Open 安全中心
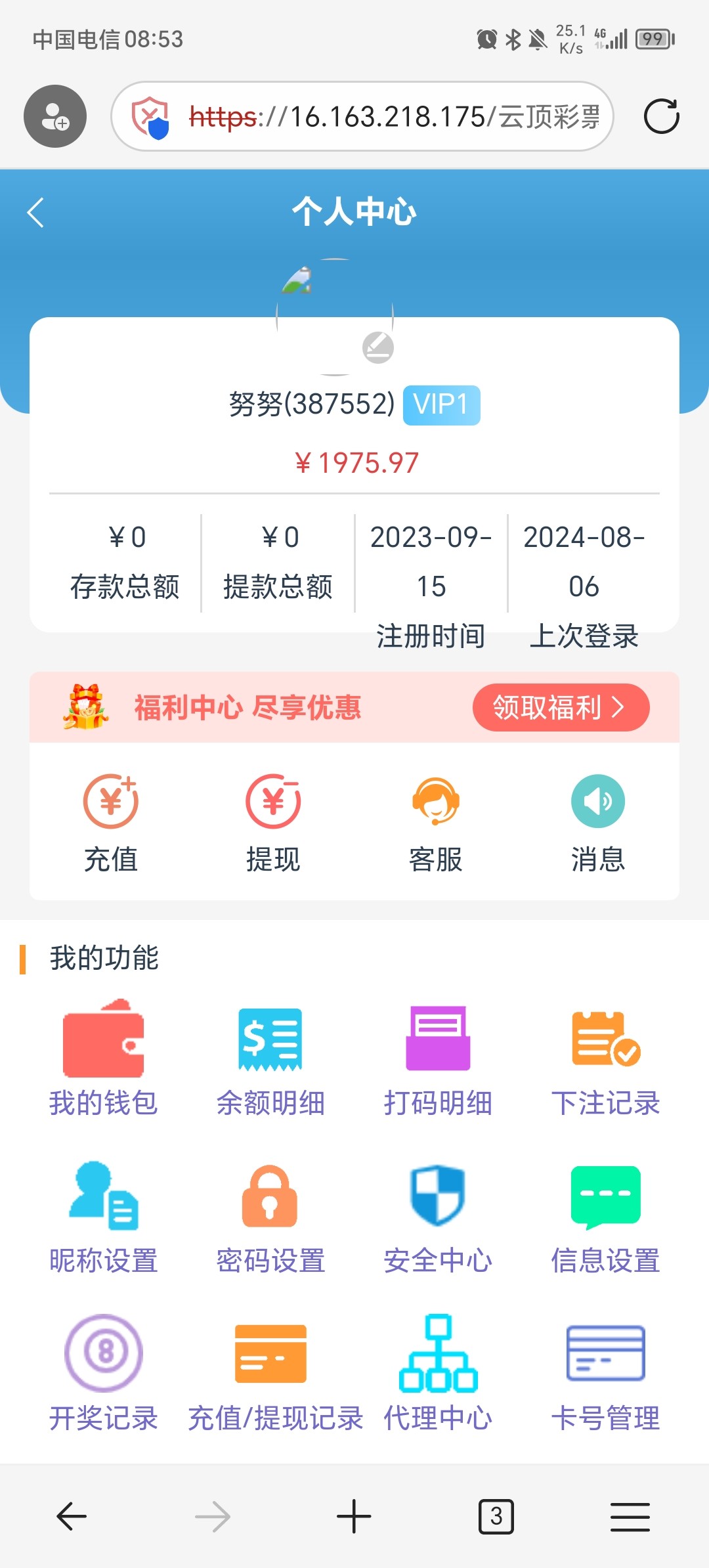This screenshot has height=1568, width=709. click(438, 1216)
